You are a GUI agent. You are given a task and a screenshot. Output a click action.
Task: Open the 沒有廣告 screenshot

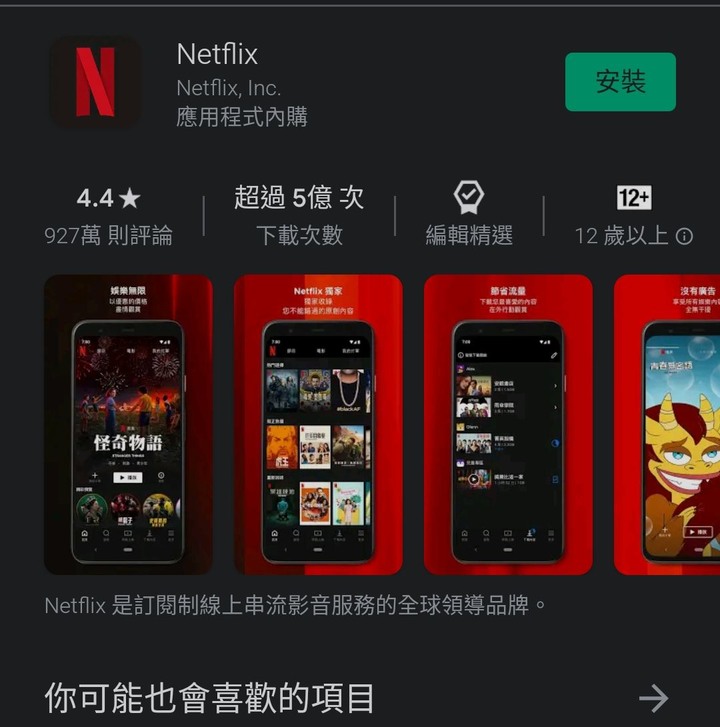click(x=668, y=425)
